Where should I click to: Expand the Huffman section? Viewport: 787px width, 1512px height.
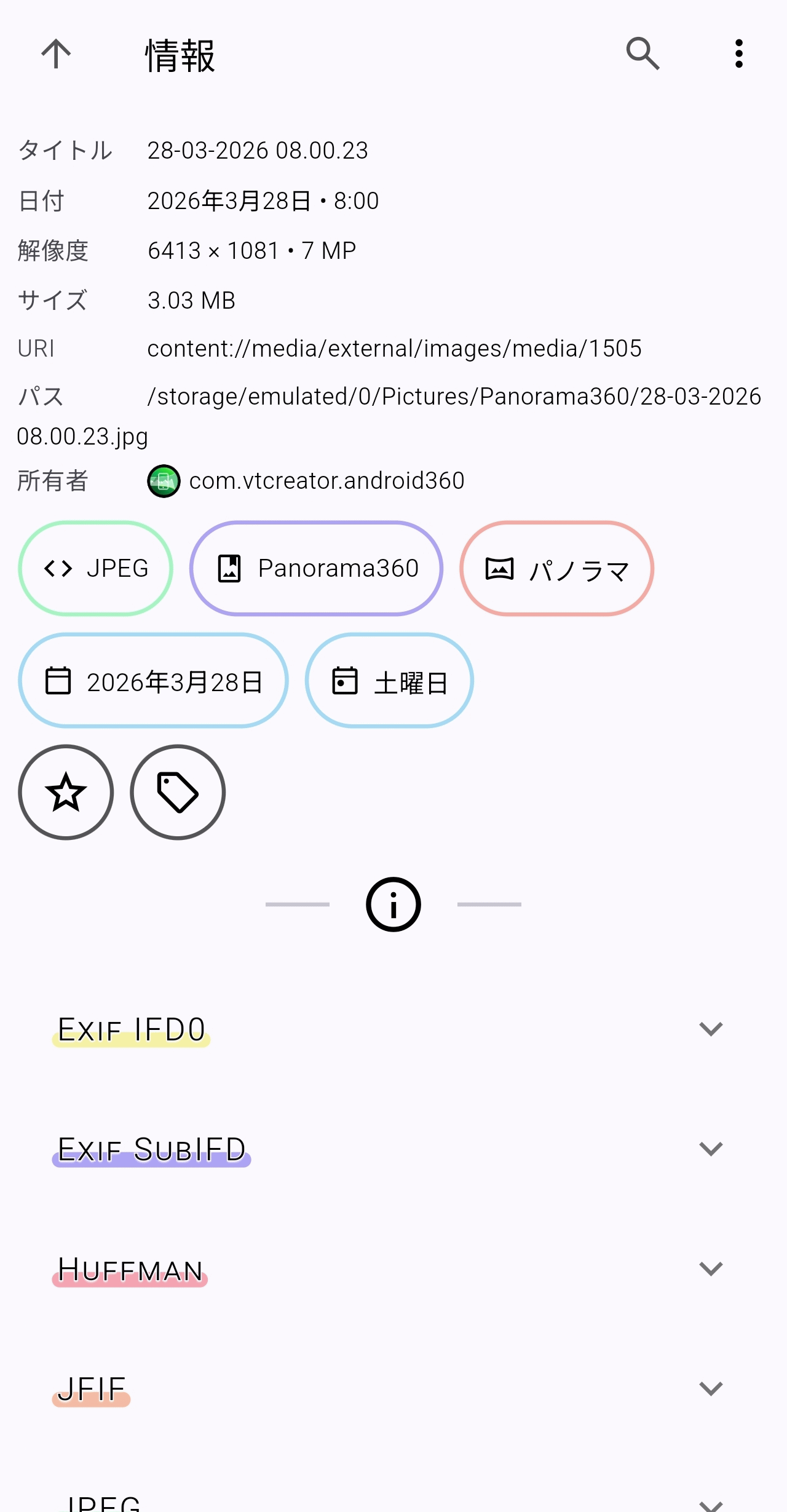coord(710,1269)
